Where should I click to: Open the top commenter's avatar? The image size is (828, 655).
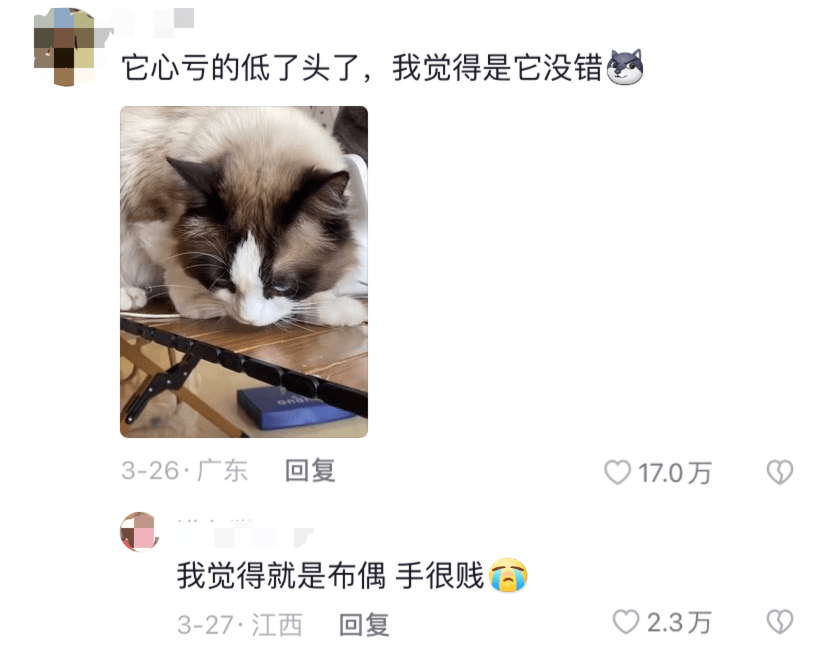[64, 46]
